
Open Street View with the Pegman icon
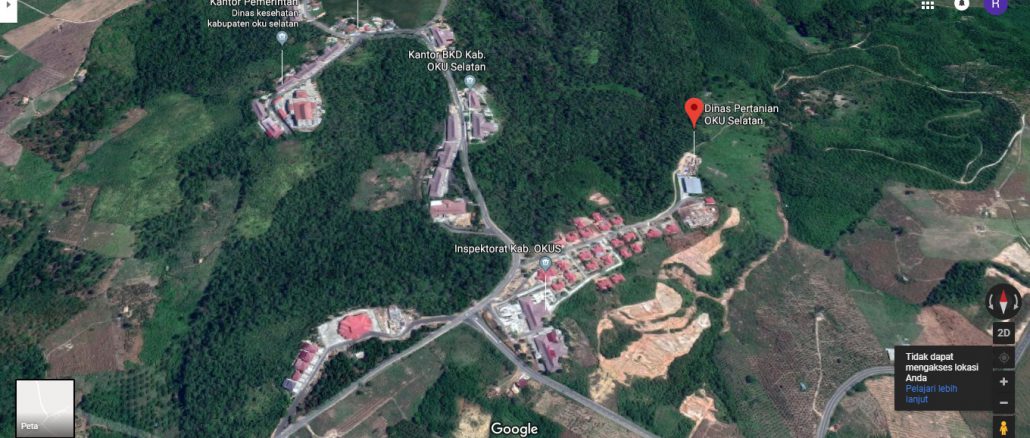[1004, 427]
